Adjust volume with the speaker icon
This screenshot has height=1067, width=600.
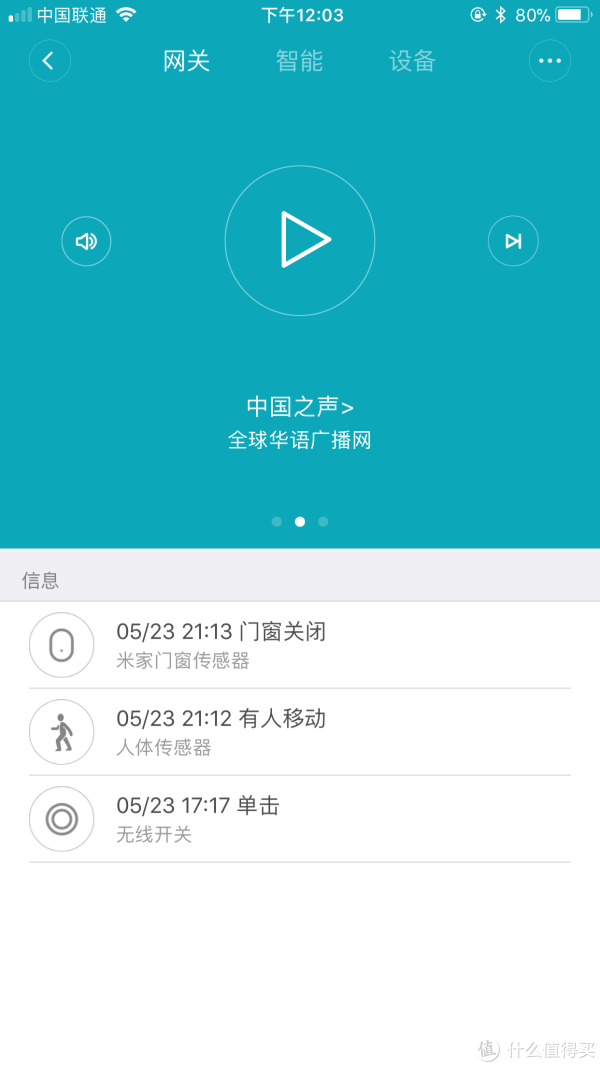86,241
